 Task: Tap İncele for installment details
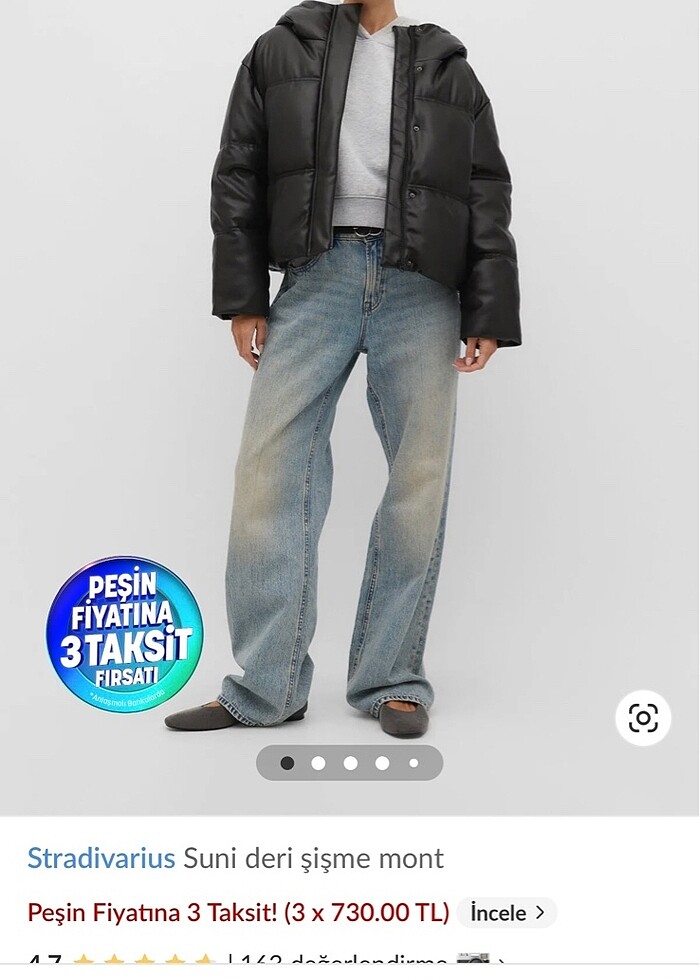[507, 912]
